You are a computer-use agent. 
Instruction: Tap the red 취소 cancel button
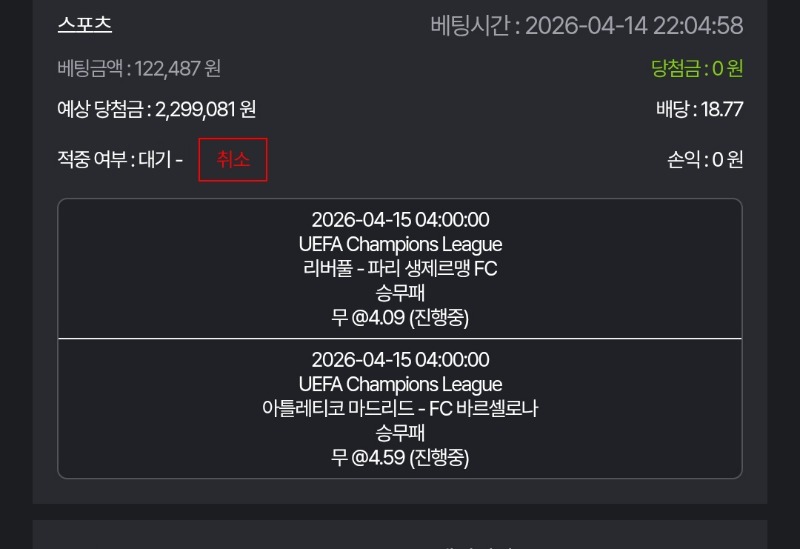(x=233, y=160)
